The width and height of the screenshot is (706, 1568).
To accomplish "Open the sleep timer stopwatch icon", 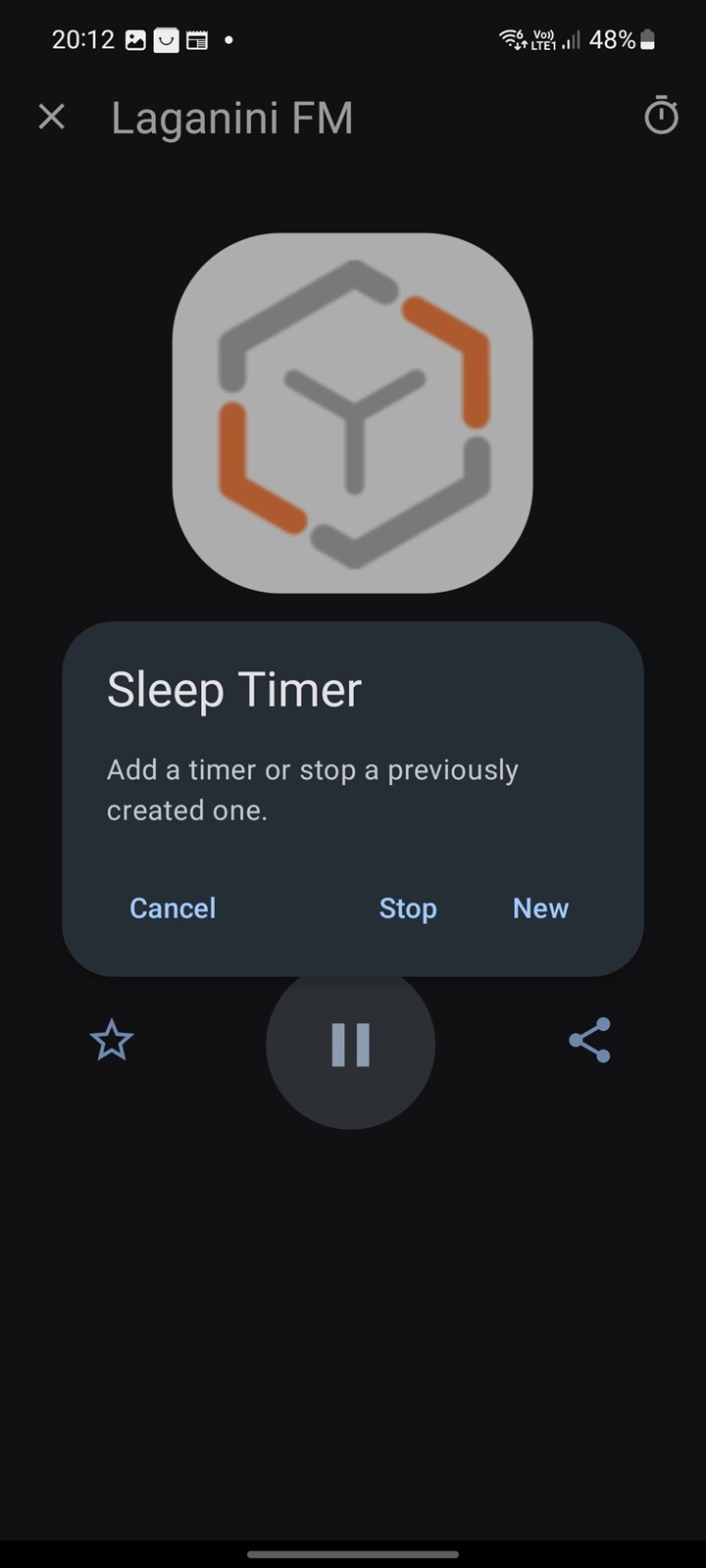I will tap(661, 116).
